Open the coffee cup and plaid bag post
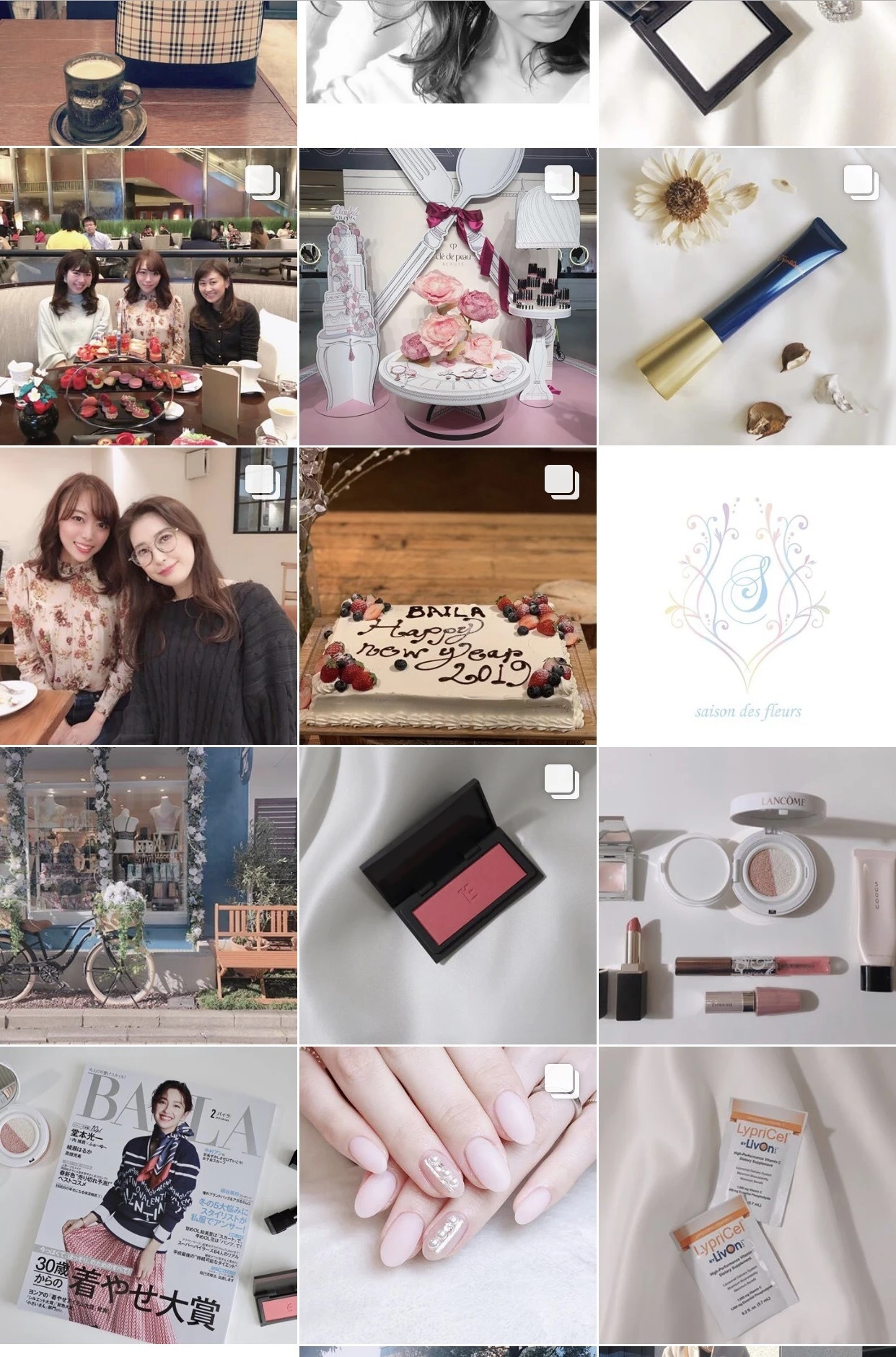896x1357 pixels. click(148, 72)
